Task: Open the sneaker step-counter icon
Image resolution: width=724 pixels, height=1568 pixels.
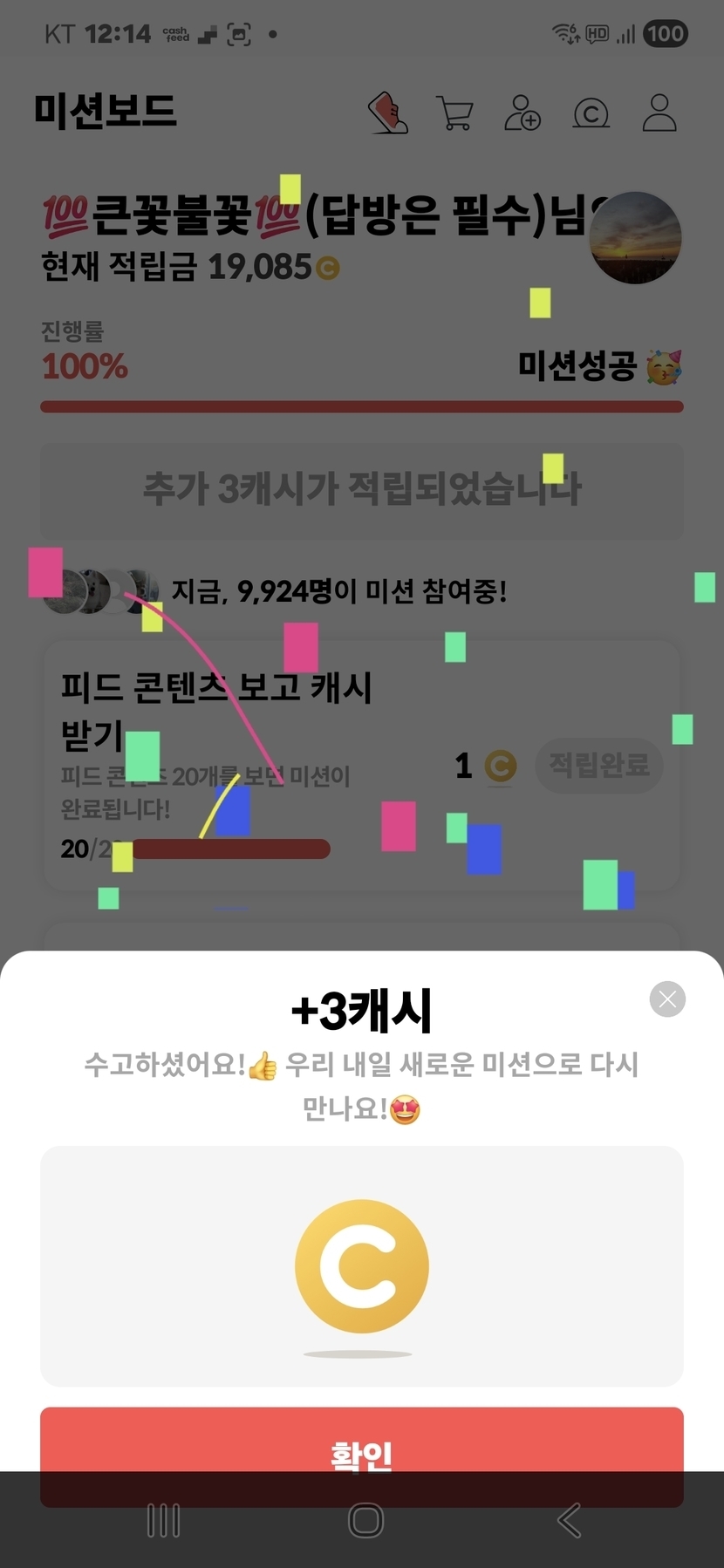Action: click(x=387, y=113)
